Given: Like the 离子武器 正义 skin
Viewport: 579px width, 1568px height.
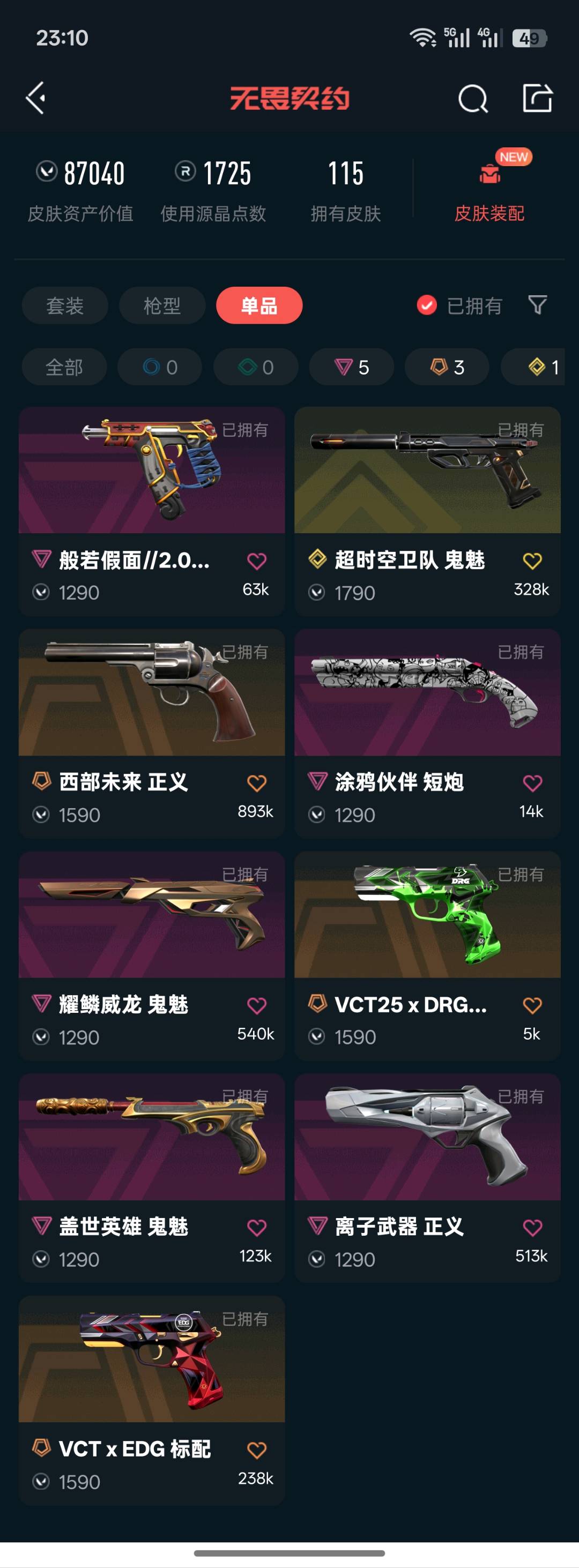Looking at the screenshot, I should point(532,1227).
